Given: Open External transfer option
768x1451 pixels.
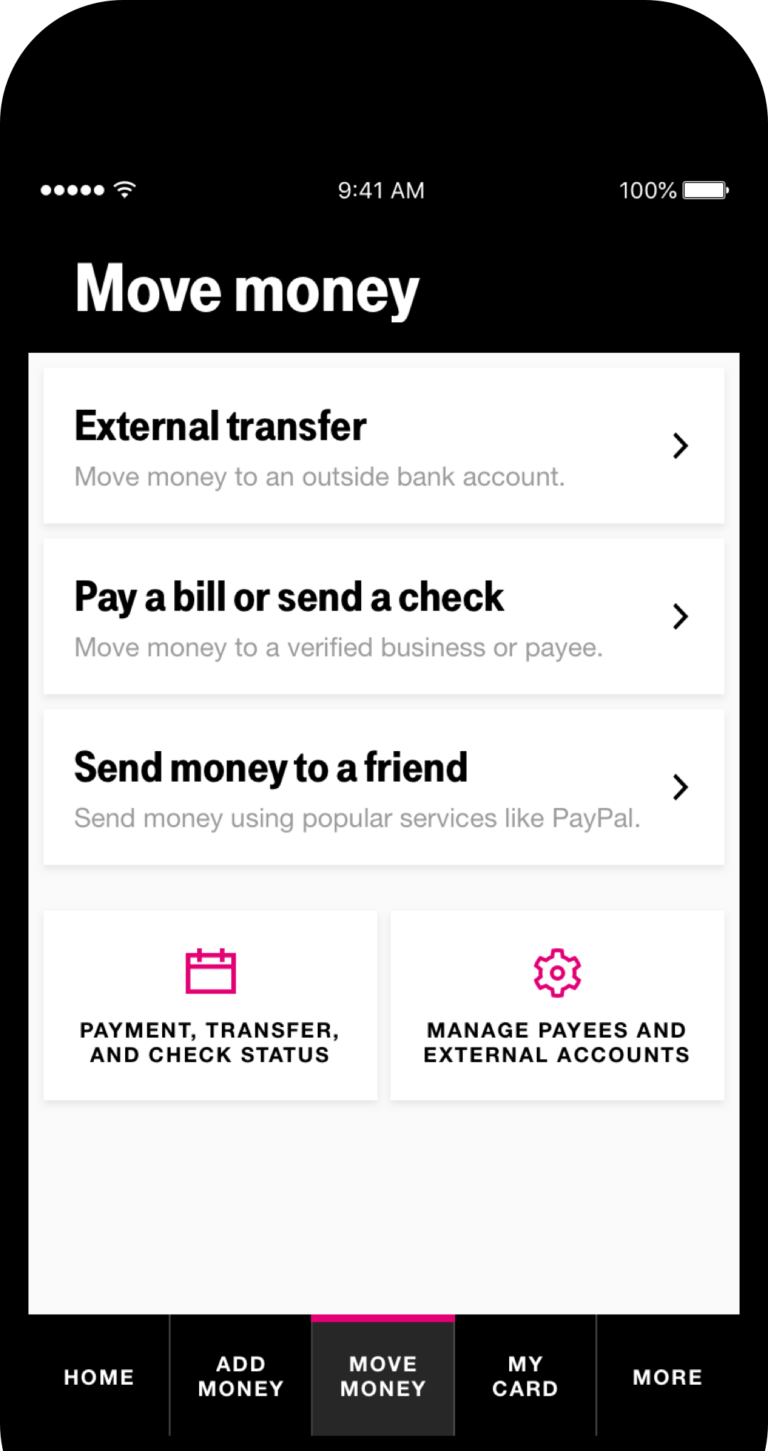Looking at the screenshot, I should coord(384,446).
